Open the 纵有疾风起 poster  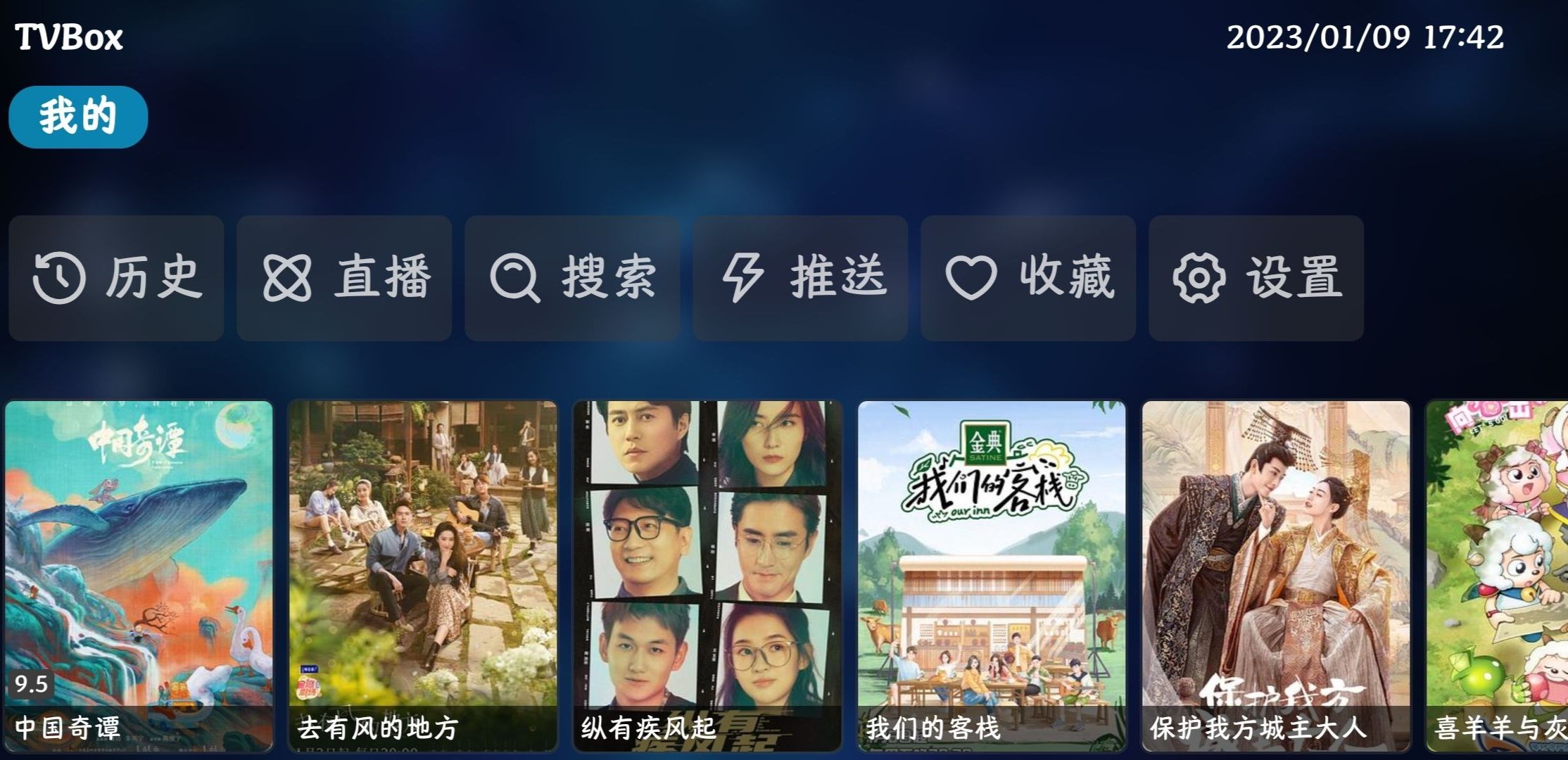click(x=707, y=576)
